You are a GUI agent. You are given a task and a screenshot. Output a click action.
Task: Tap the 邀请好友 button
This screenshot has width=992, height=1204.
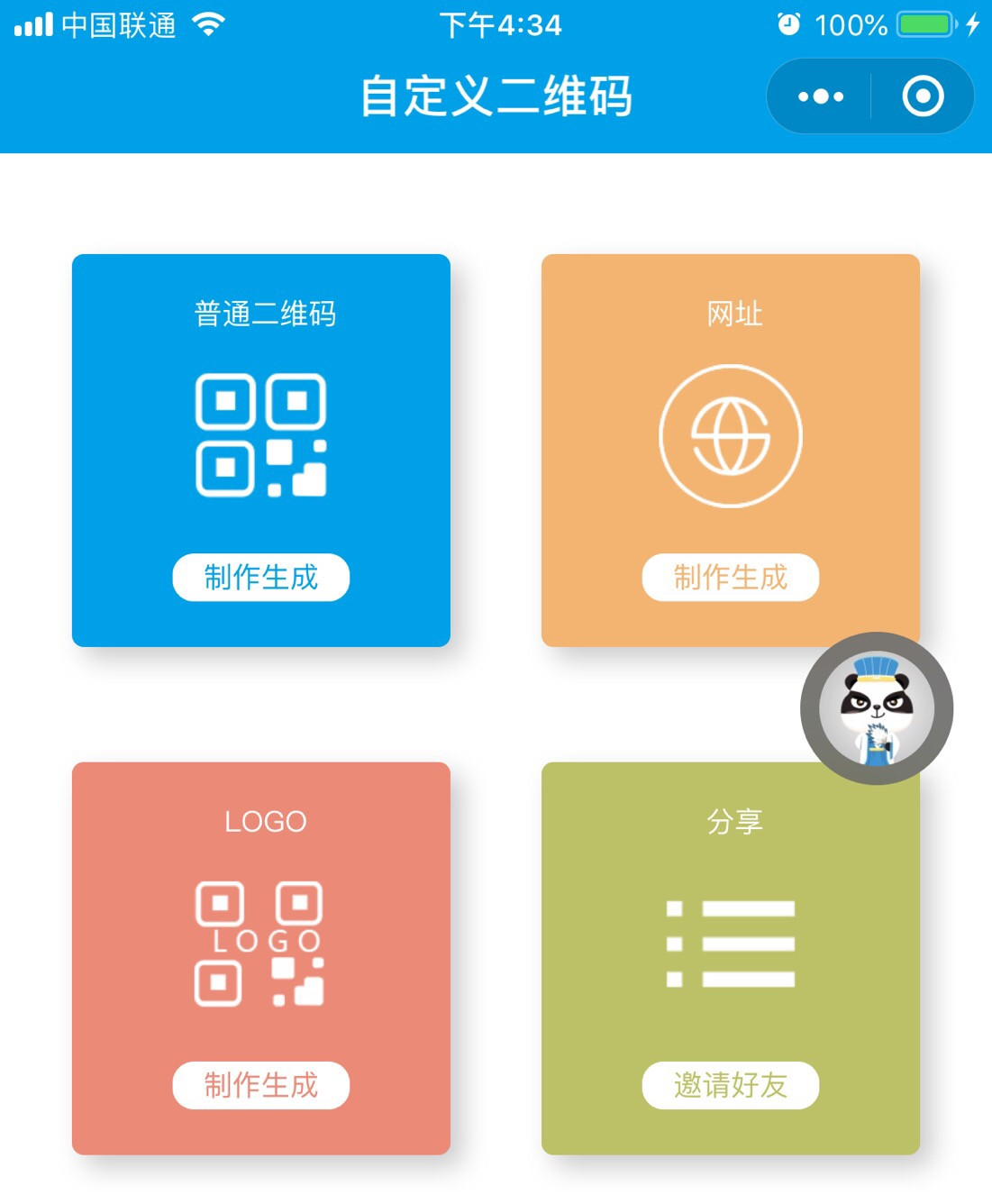point(730,1085)
